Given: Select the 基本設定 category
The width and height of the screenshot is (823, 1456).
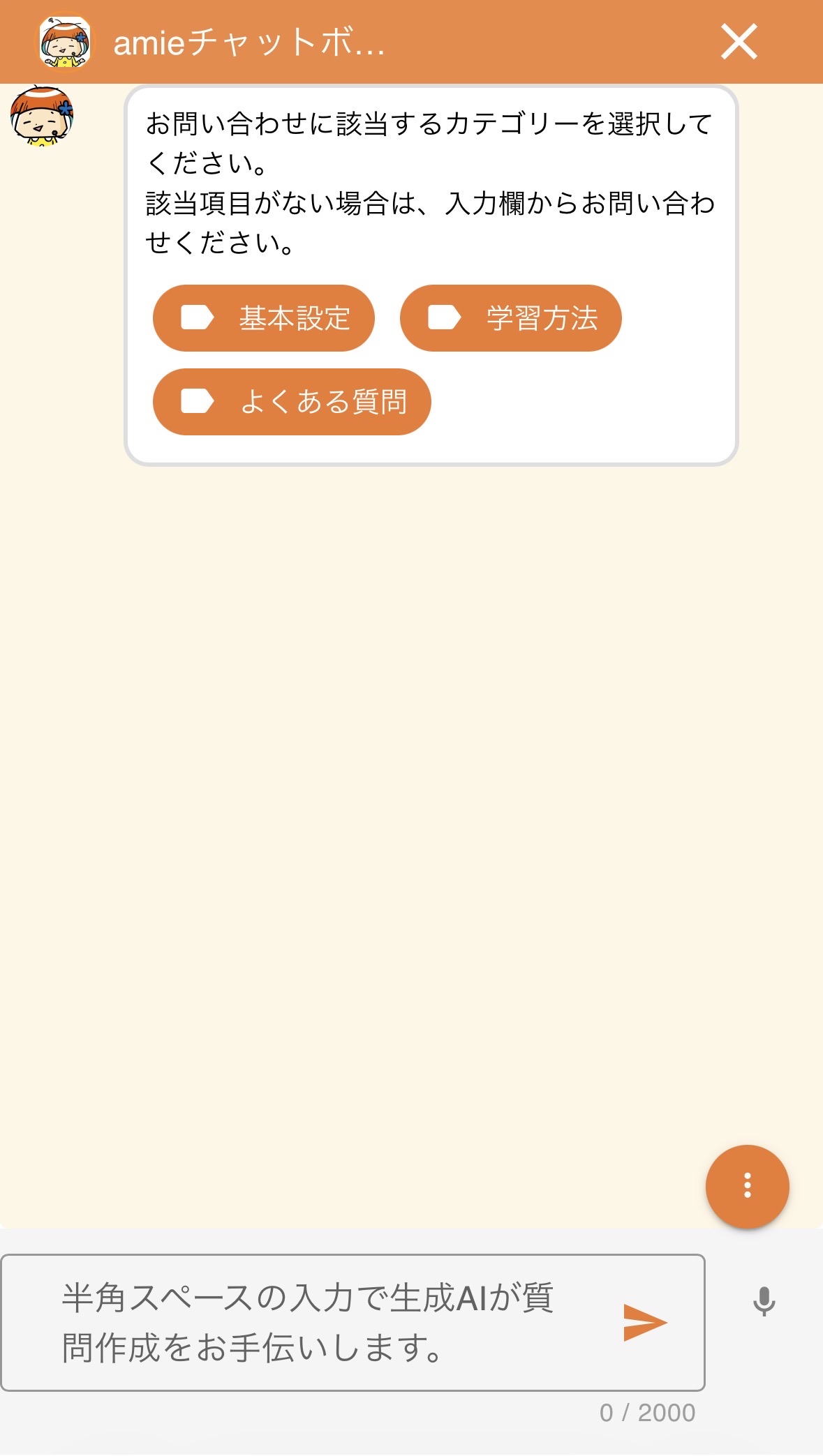Looking at the screenshot, I should point(264,318).
